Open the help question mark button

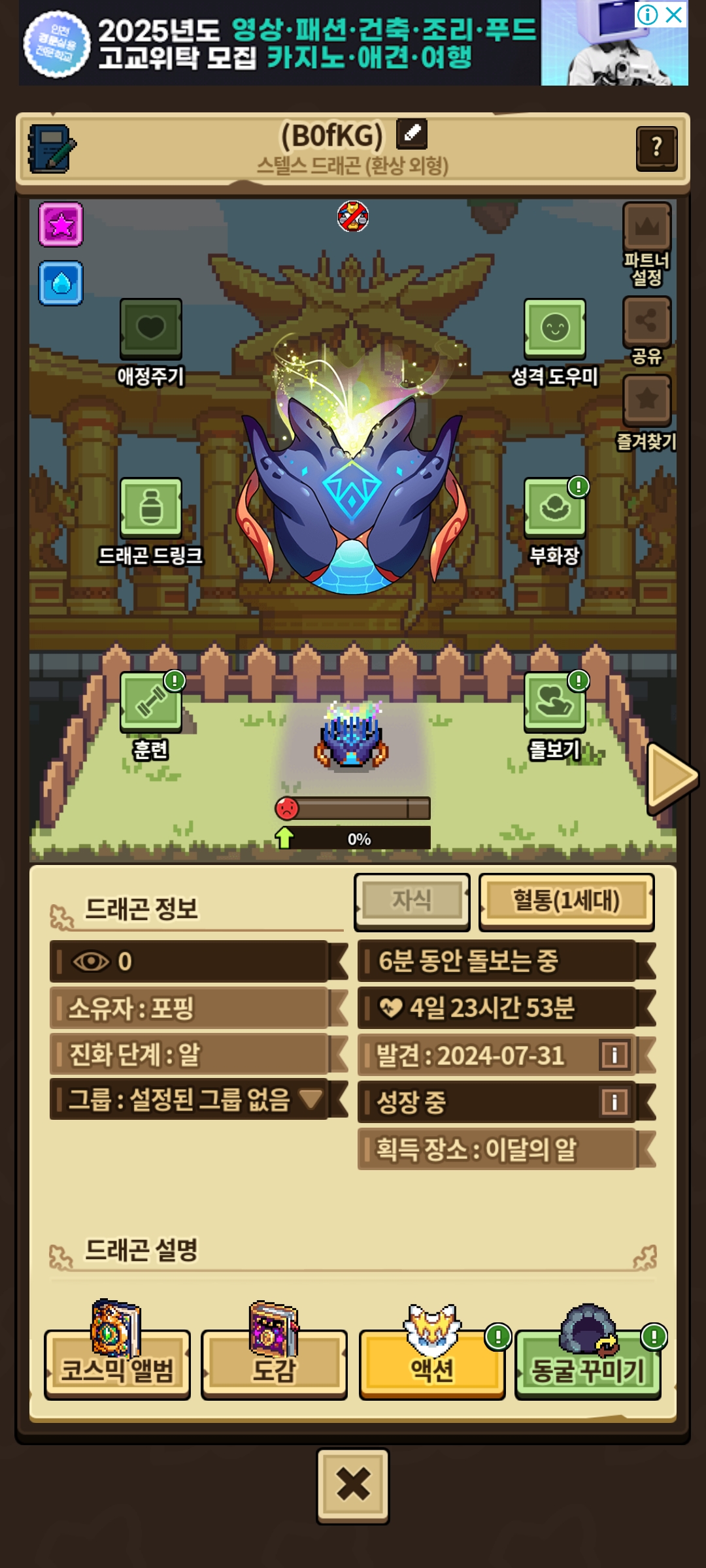coord(656,148)
